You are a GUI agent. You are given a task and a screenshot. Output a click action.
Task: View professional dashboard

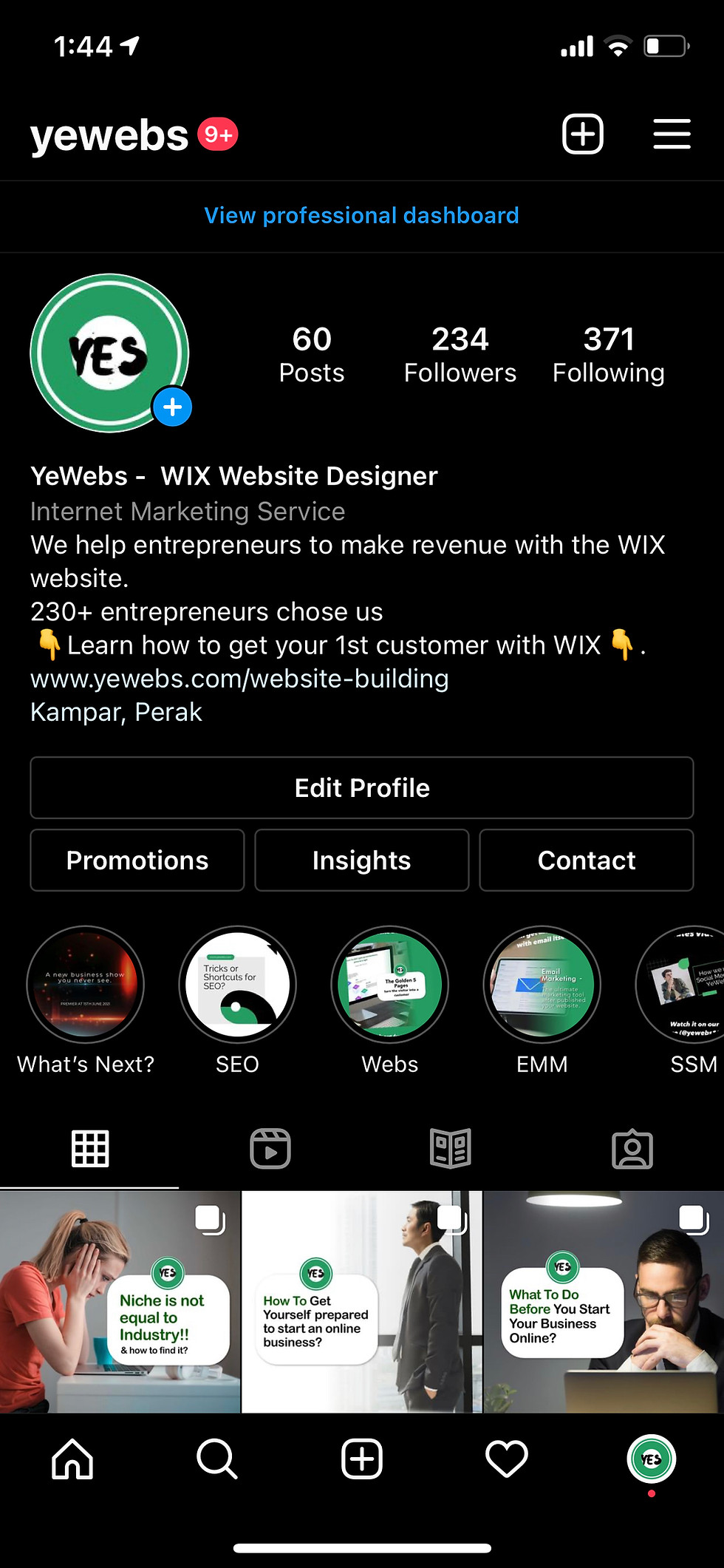point(361,215)
